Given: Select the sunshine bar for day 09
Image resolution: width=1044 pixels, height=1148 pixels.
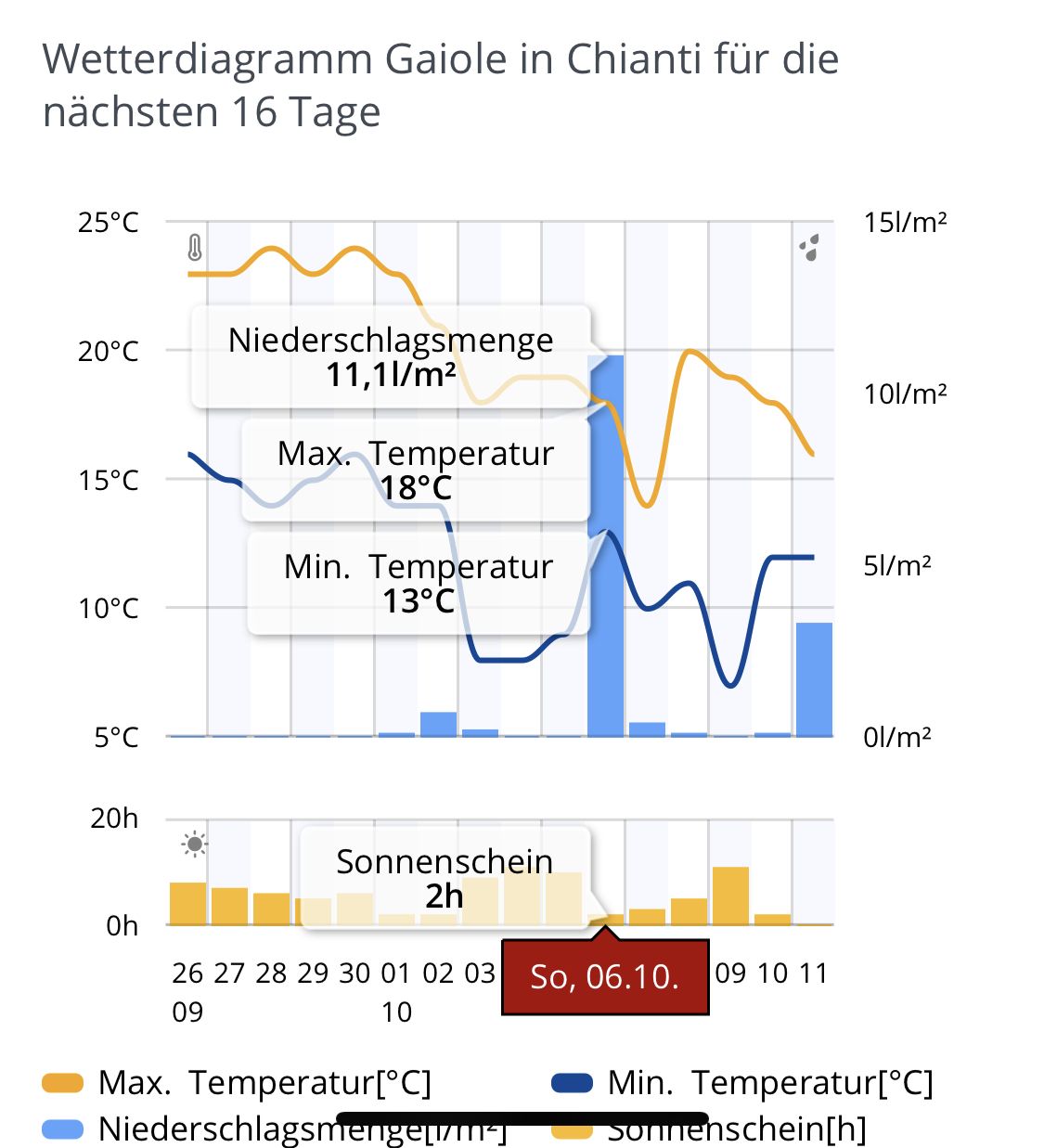Looking at the screenshot, I should (x=730, y=896).
